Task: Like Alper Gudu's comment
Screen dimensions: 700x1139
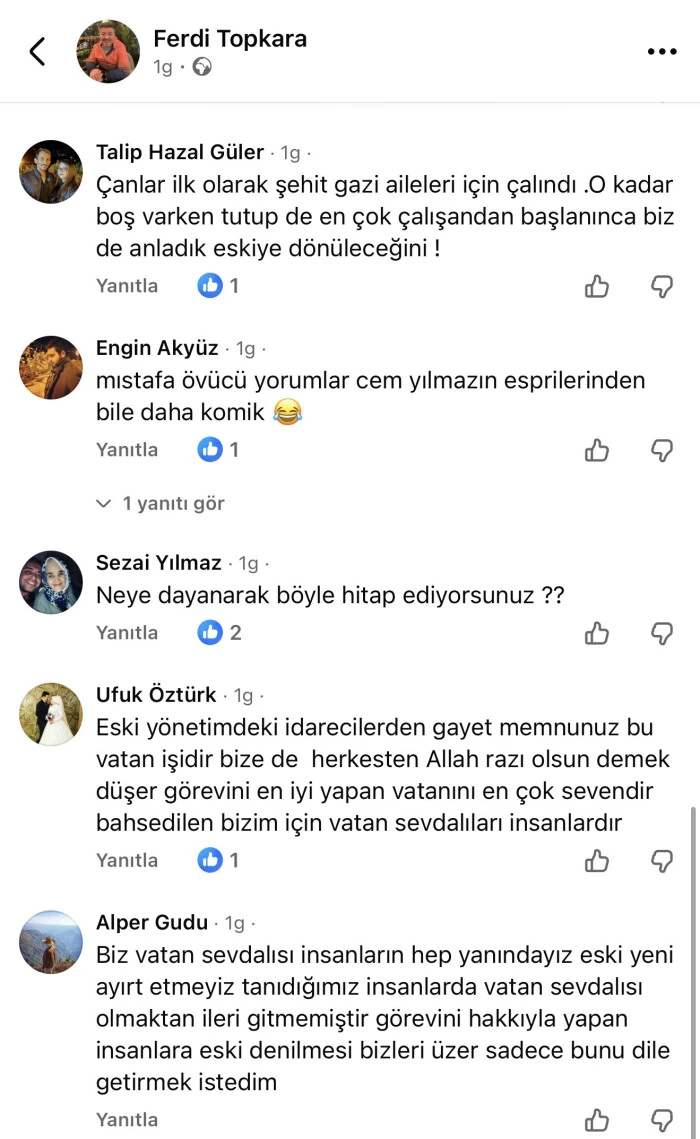Action: [597, 1119]
